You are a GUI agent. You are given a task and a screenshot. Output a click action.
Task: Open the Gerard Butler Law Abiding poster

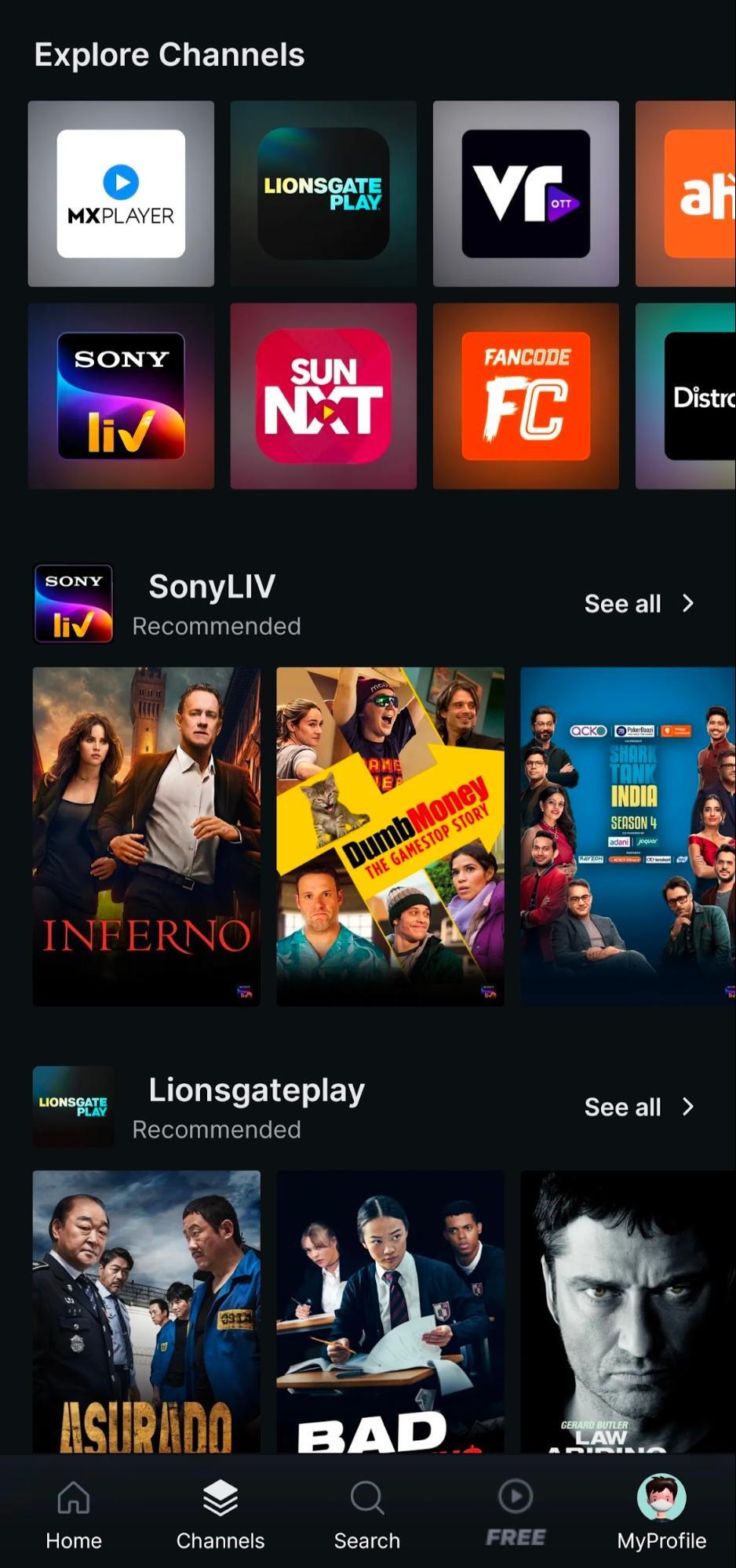[x=628, y=1310]
